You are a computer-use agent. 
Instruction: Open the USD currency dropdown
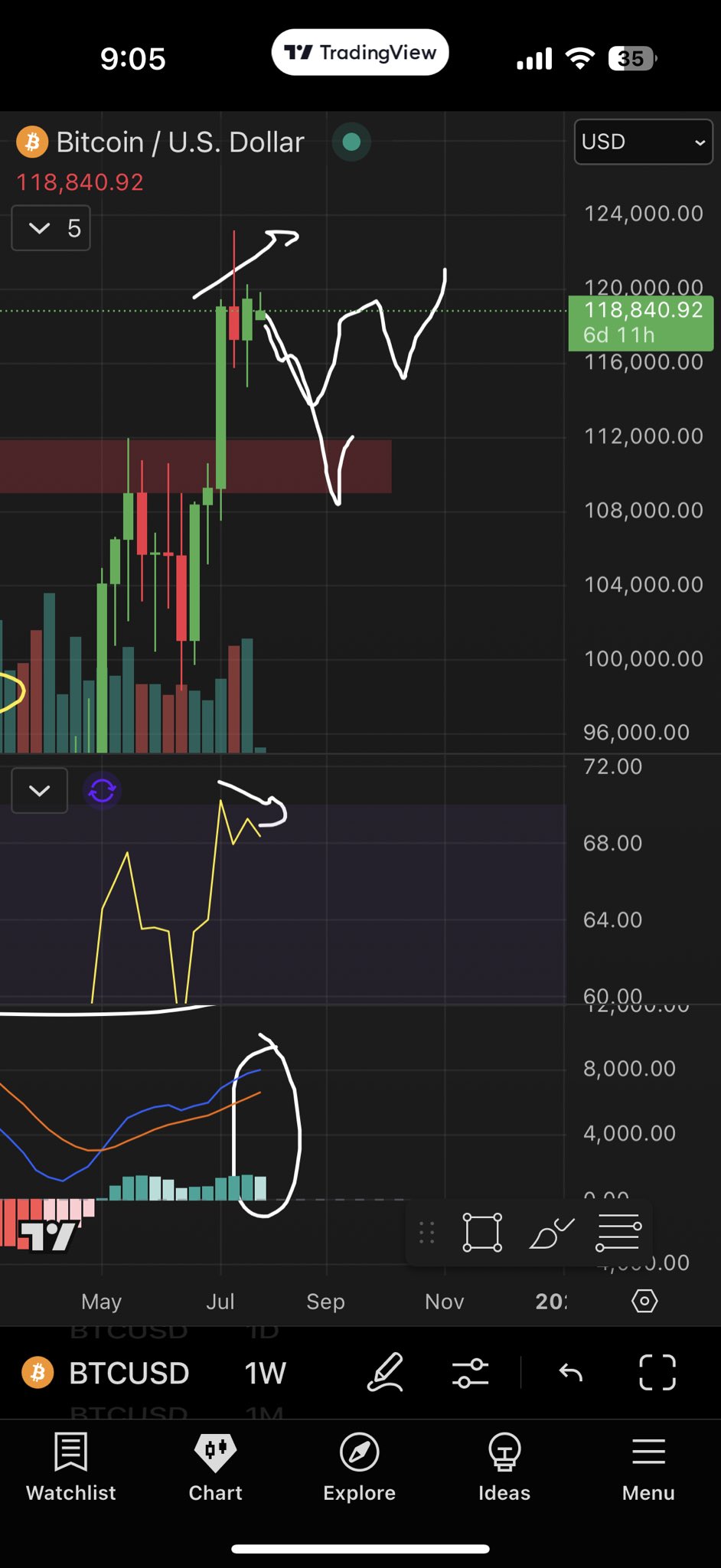tap(642, 142)
